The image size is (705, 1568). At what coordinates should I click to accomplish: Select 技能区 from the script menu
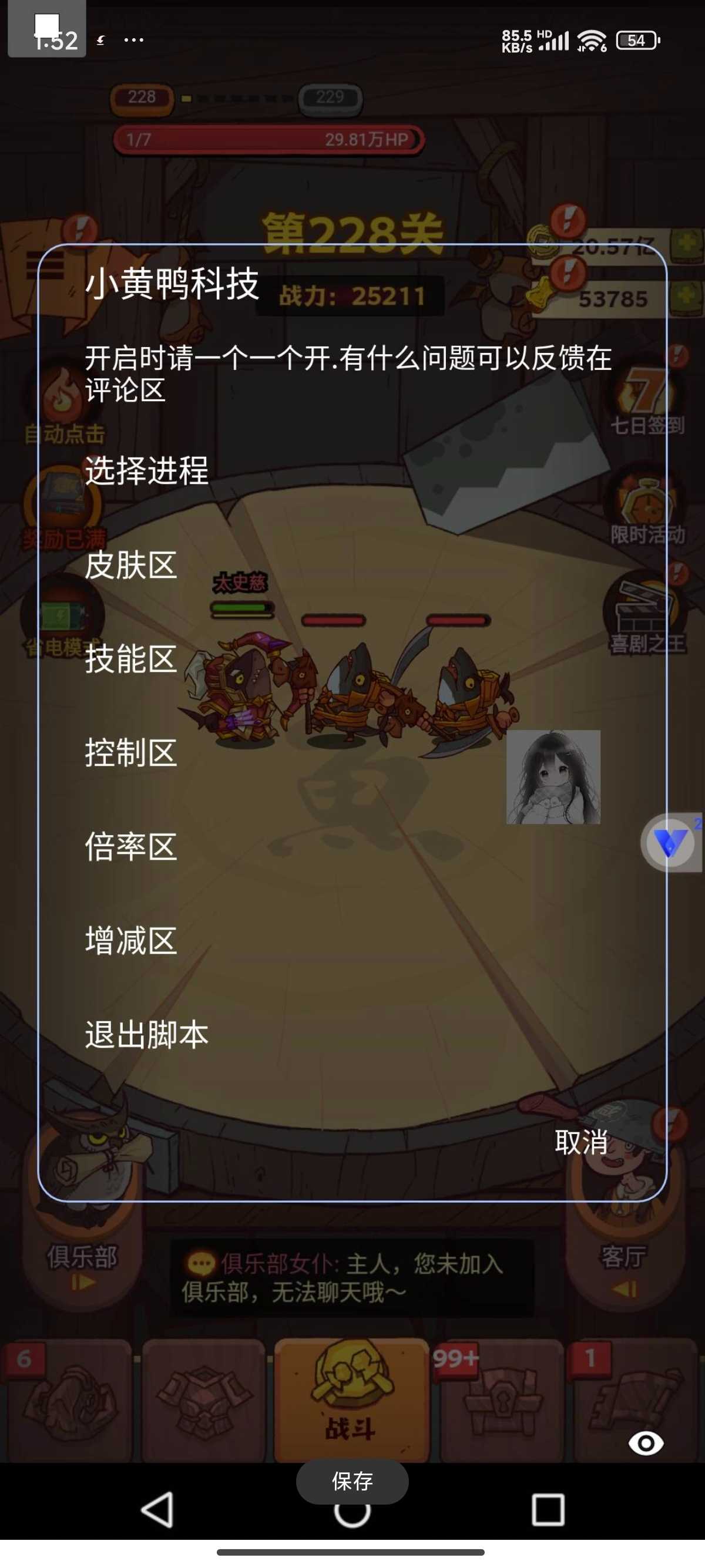(131, 658)
